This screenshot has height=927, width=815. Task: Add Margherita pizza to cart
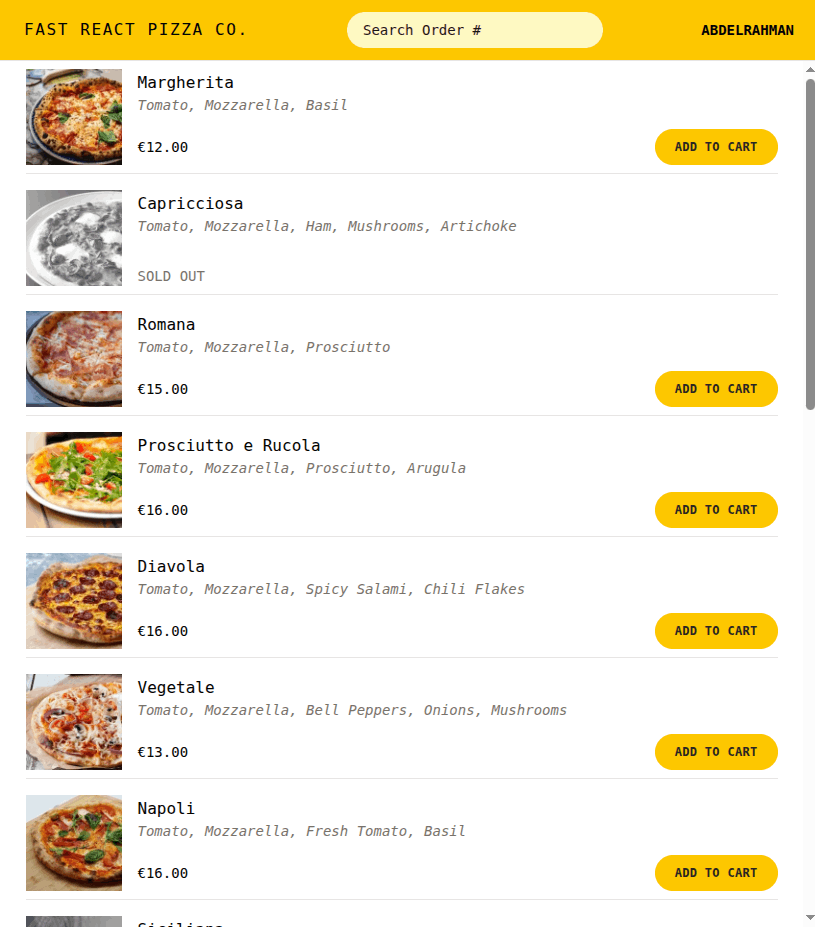716,147
